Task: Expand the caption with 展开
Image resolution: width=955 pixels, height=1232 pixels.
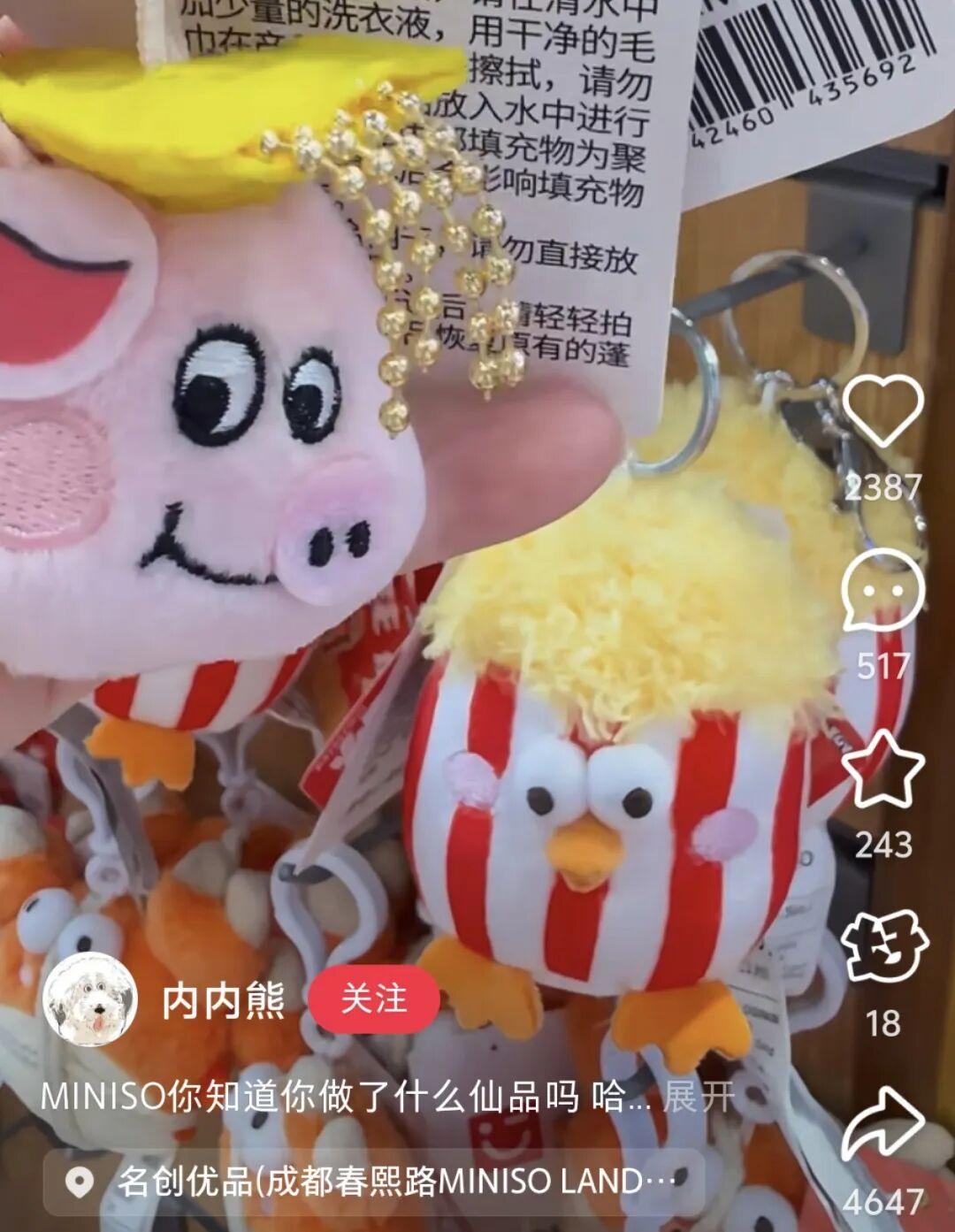Action: tap(699, 1098)
